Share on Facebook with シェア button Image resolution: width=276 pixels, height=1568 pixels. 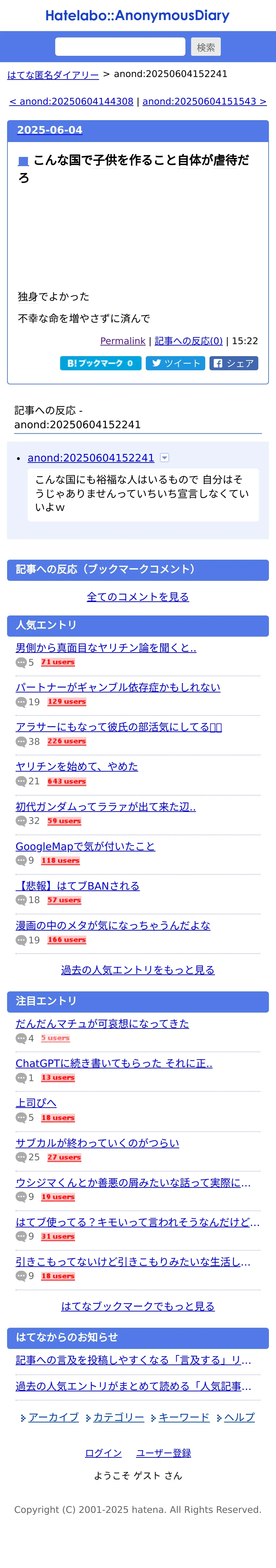pos(234,363)
